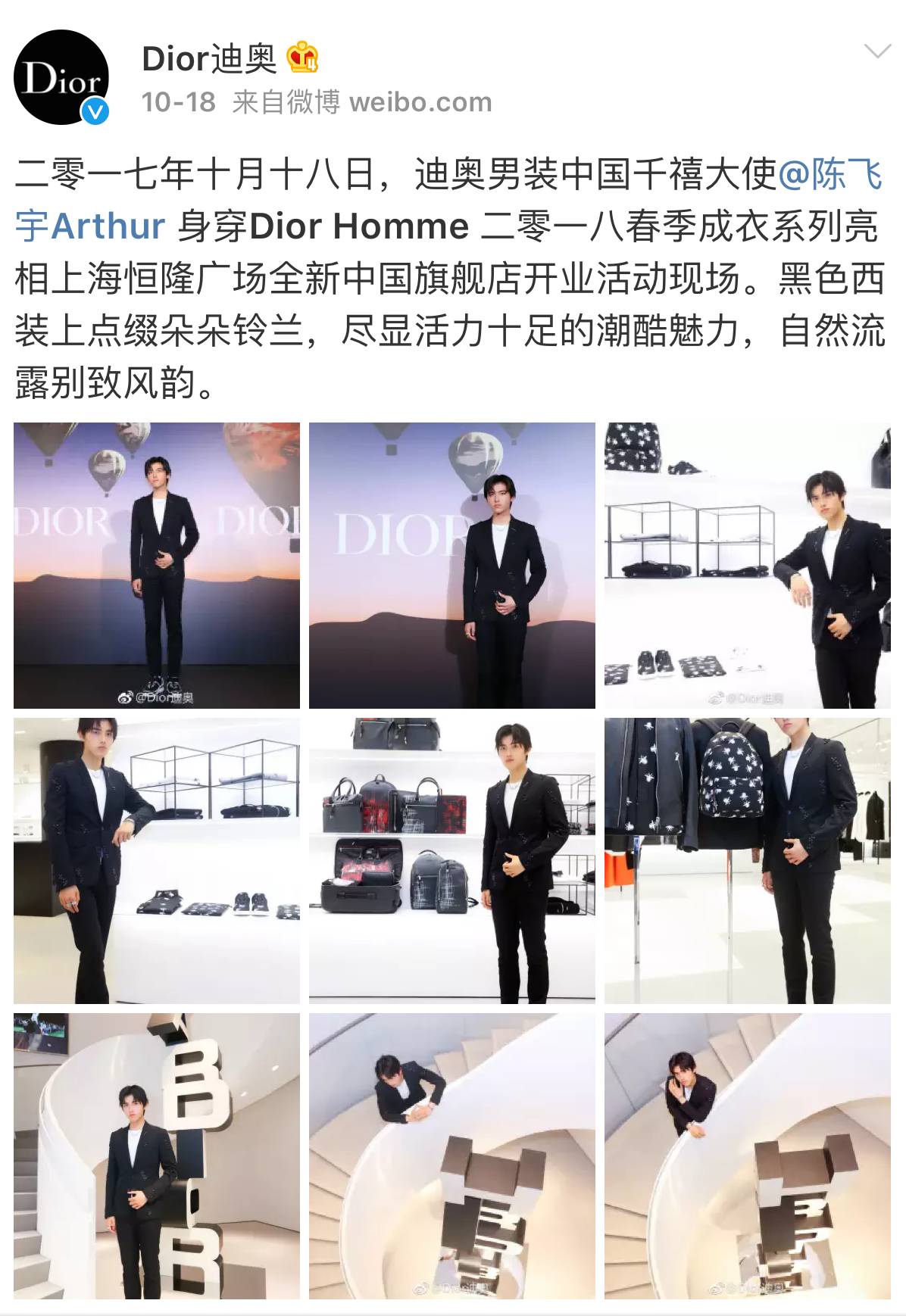Open third photo beside glass display cubes
The width and height of the screenshot is (906, 1316).
pyautogui.click(x=747, y=565)
